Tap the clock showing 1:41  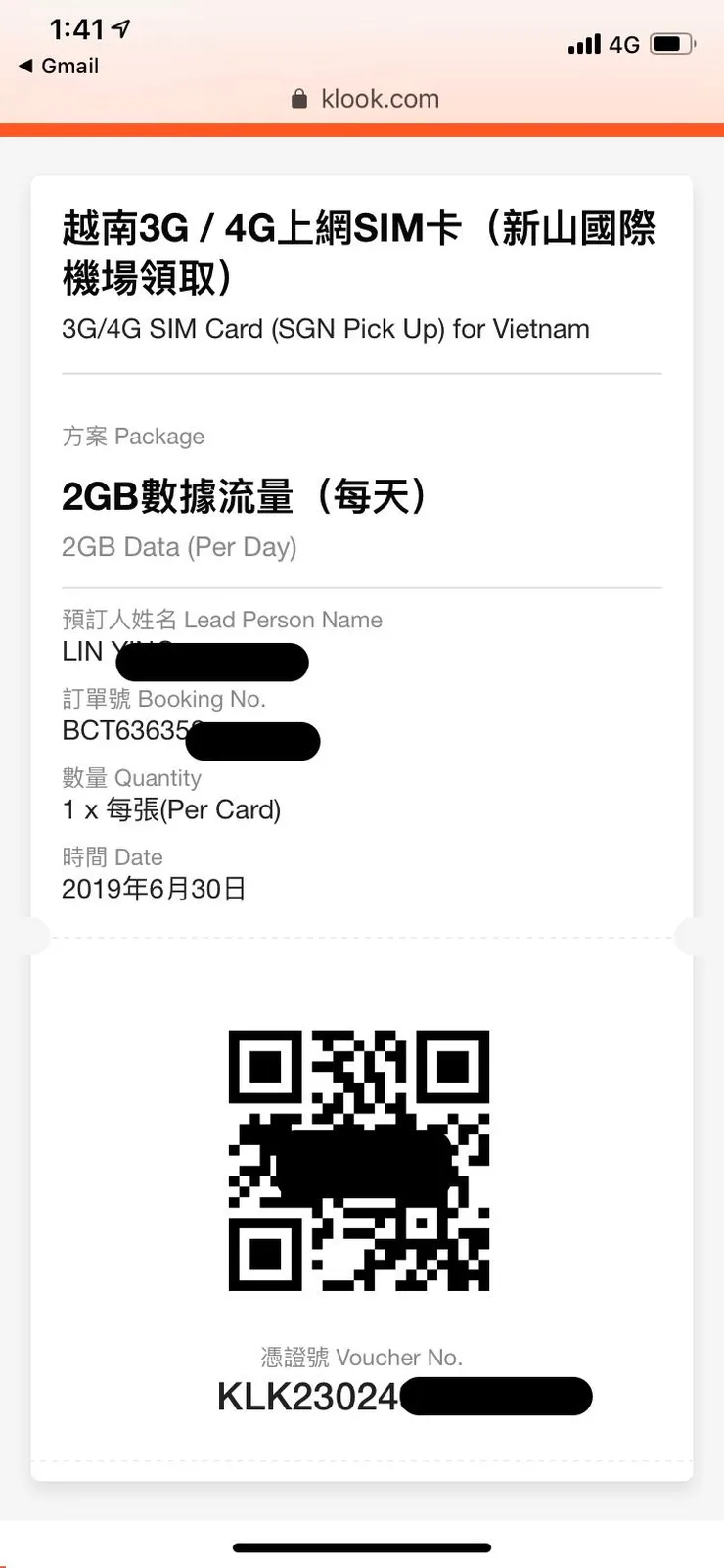click(x=78, y=29)
